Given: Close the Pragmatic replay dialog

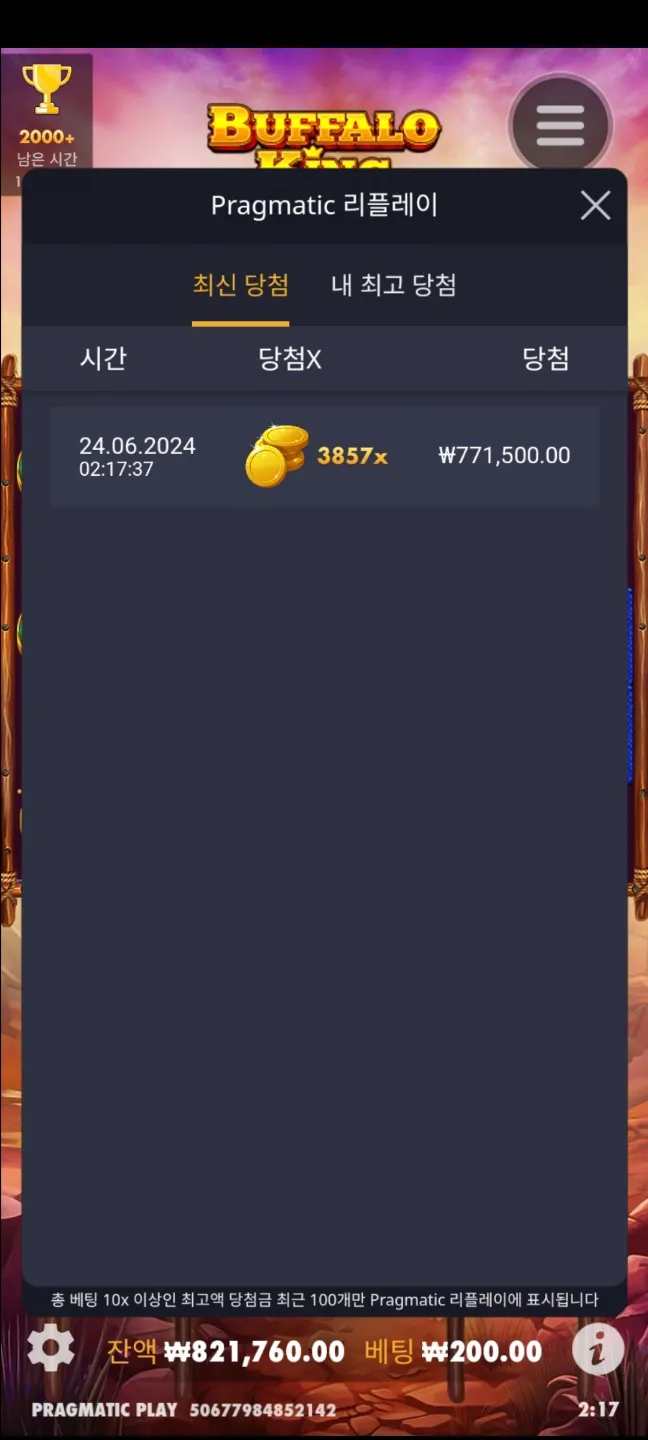Looking at the screenshot, I should (x=595, y=206).
